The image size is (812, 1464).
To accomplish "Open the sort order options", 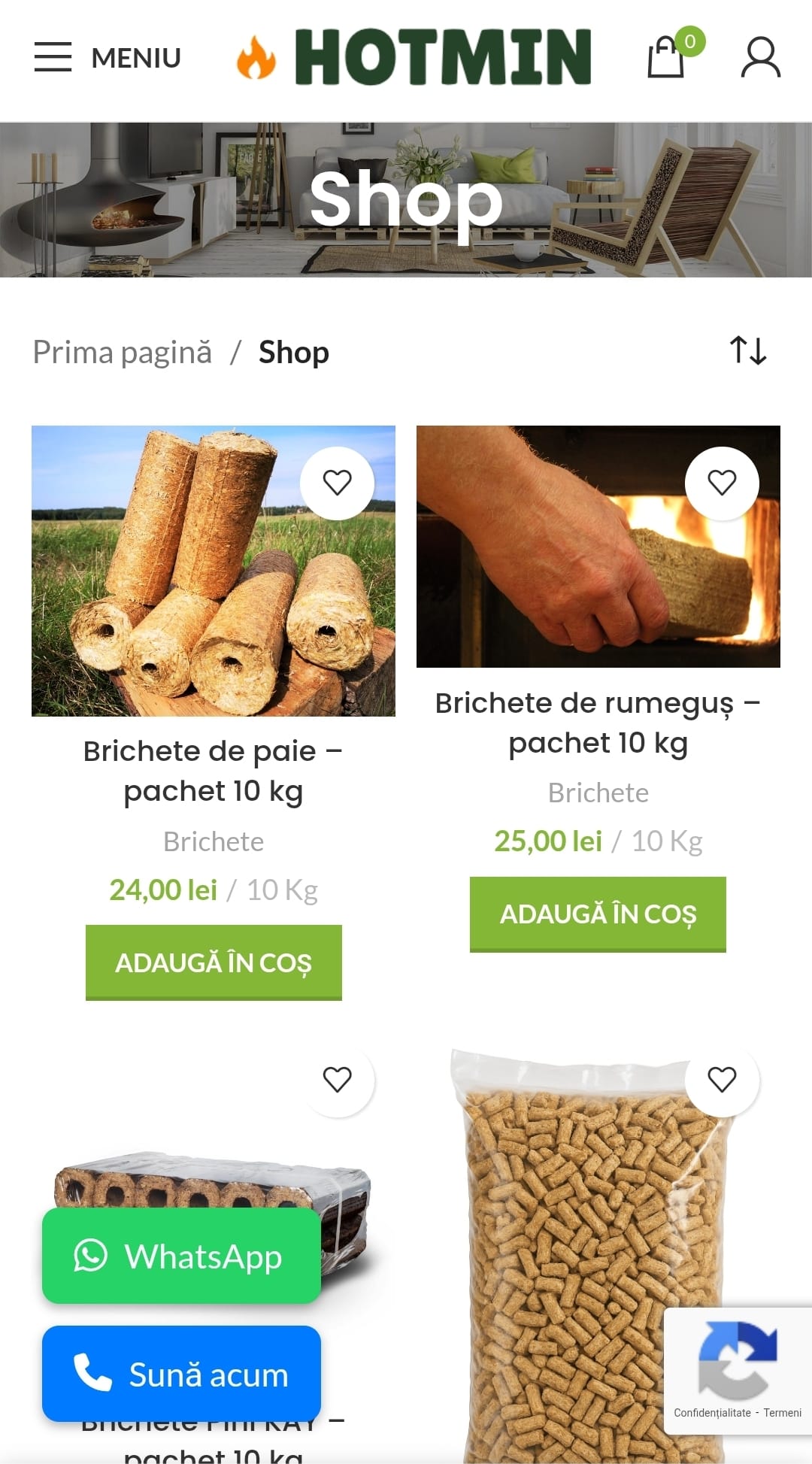I will tap(748, 350).
